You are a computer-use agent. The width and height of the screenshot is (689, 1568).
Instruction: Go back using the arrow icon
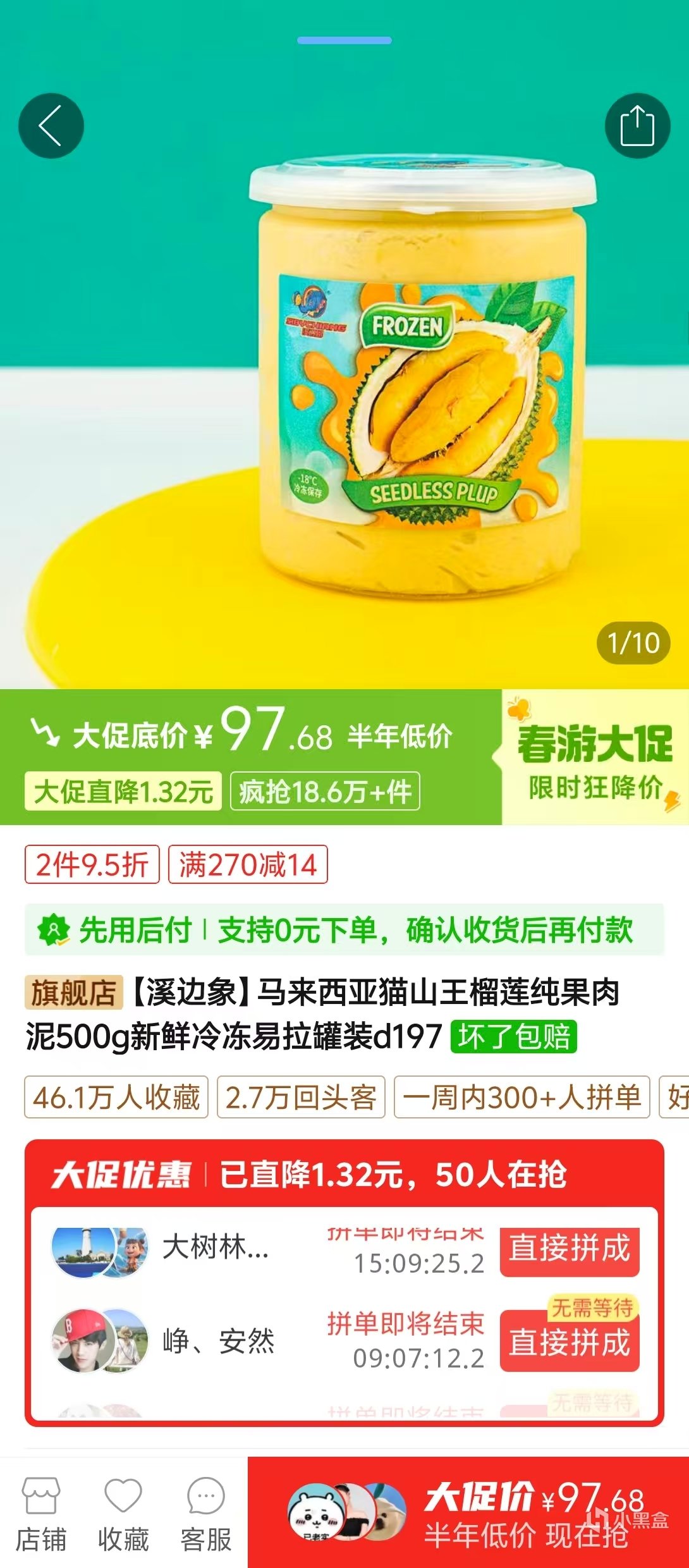51,126
